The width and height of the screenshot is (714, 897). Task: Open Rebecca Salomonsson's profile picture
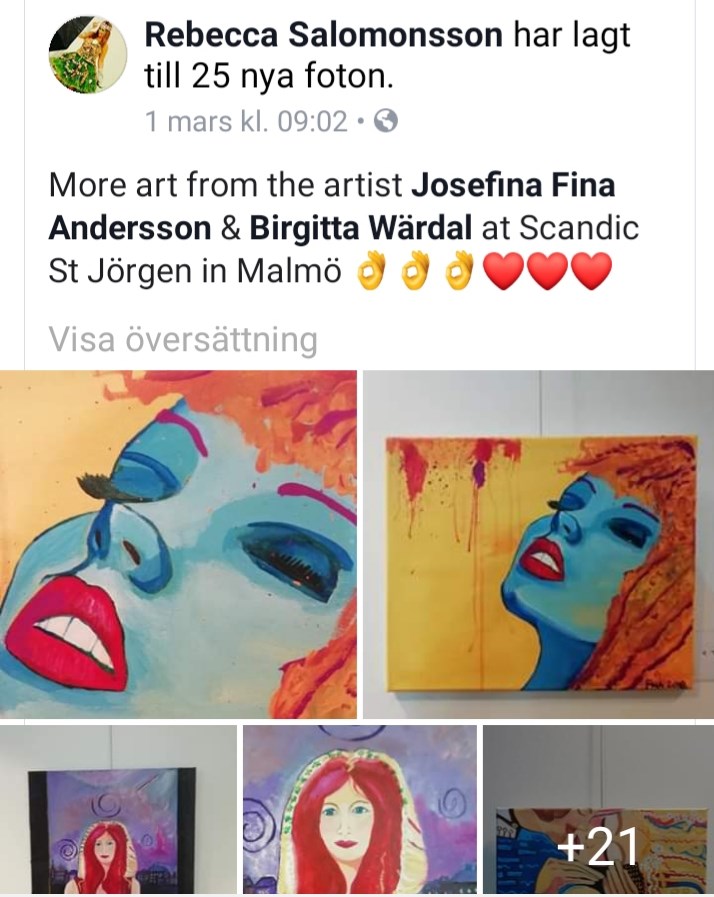coord(88,55)
